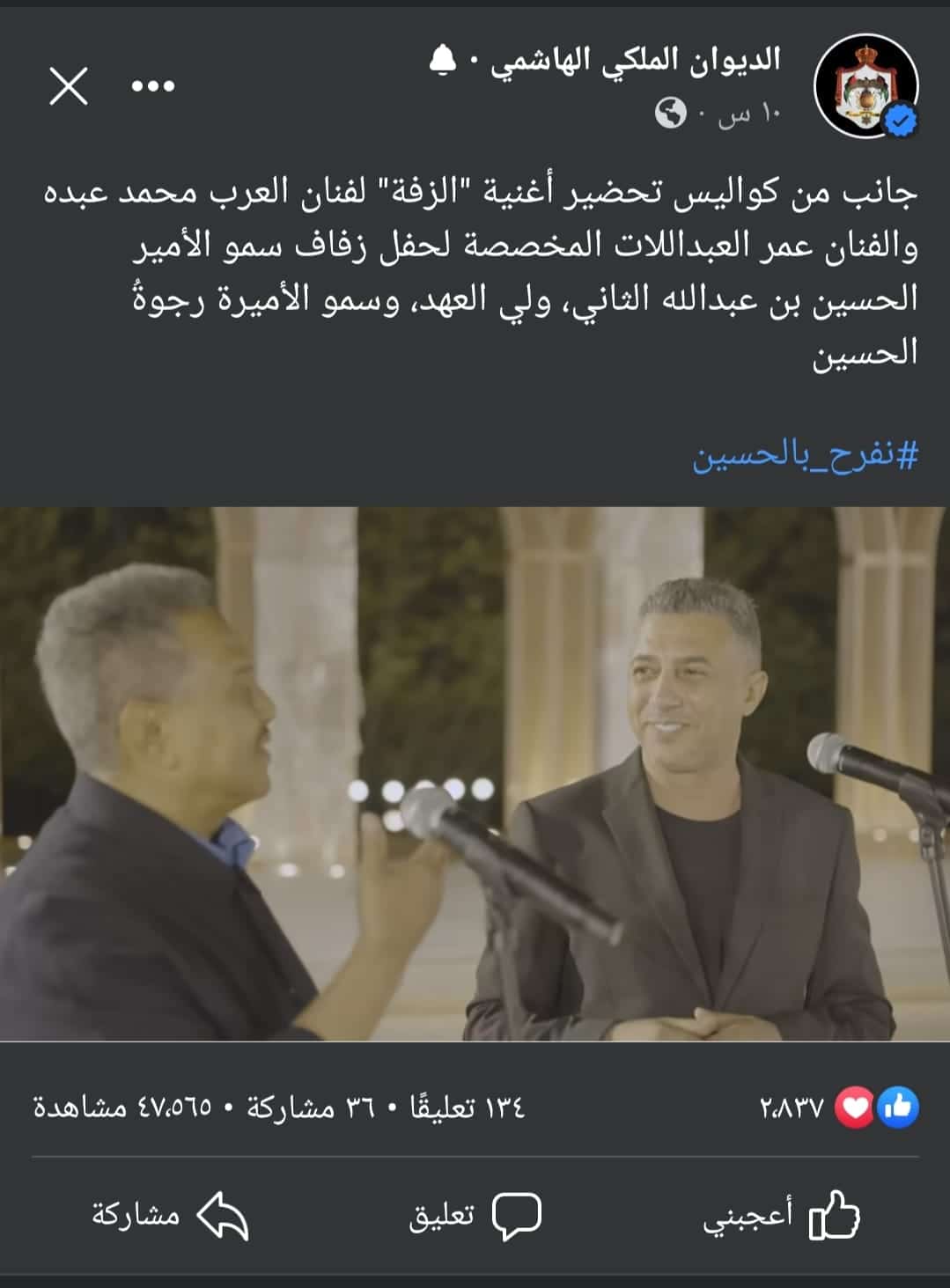The height and width of the screenshot is (1288, 950).
Task: Open the three-dot options menu
Action: point(153,86)
